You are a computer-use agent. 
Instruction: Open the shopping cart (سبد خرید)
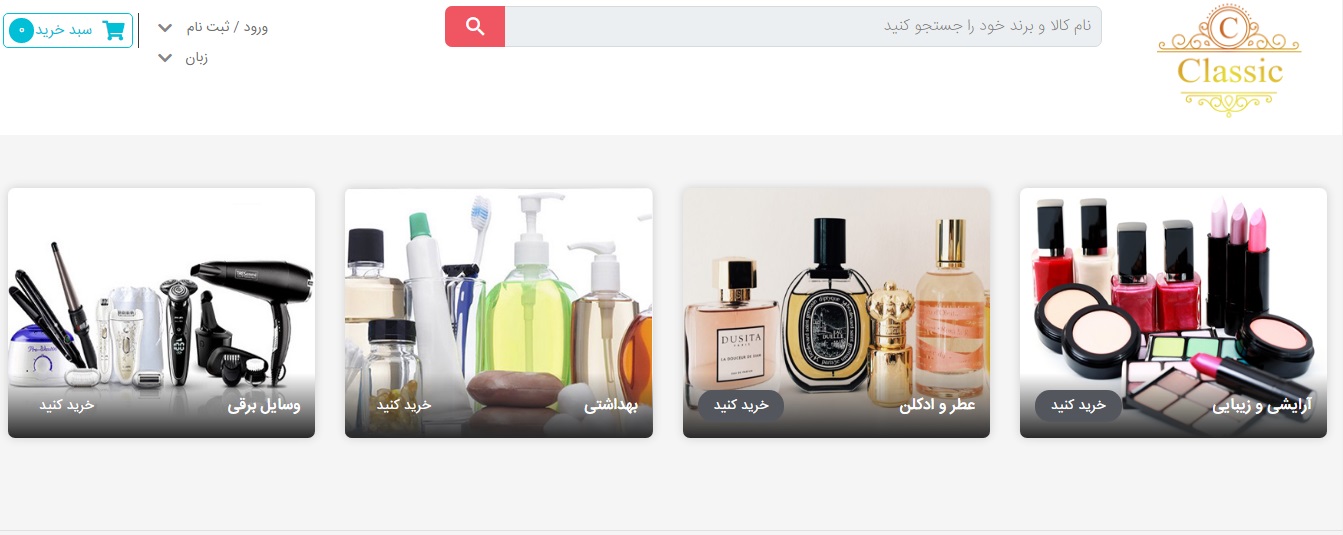pyautogui.click(x=68, y=30)
